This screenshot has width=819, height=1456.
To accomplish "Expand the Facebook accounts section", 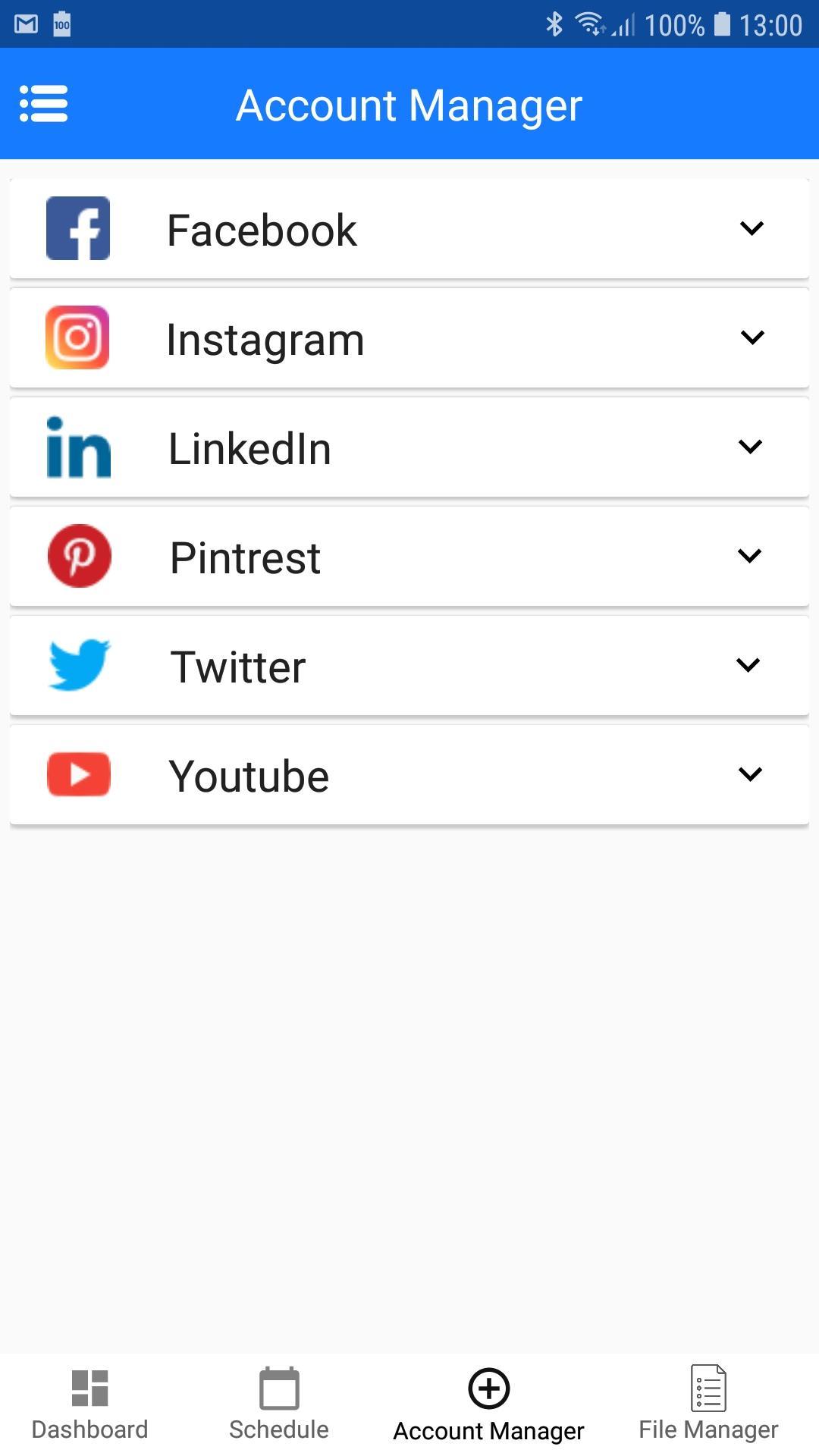I will (409, 229).
